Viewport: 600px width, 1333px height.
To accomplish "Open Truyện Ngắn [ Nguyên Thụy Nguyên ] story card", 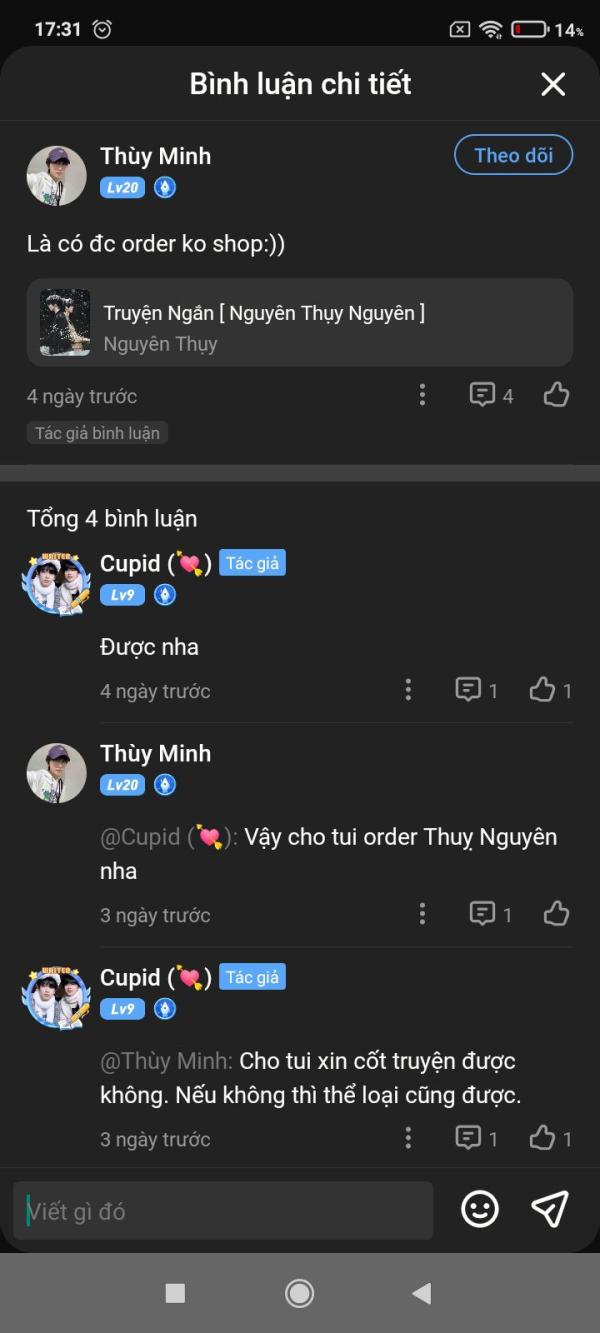I will pyautogui.click(x=300, y=322).
